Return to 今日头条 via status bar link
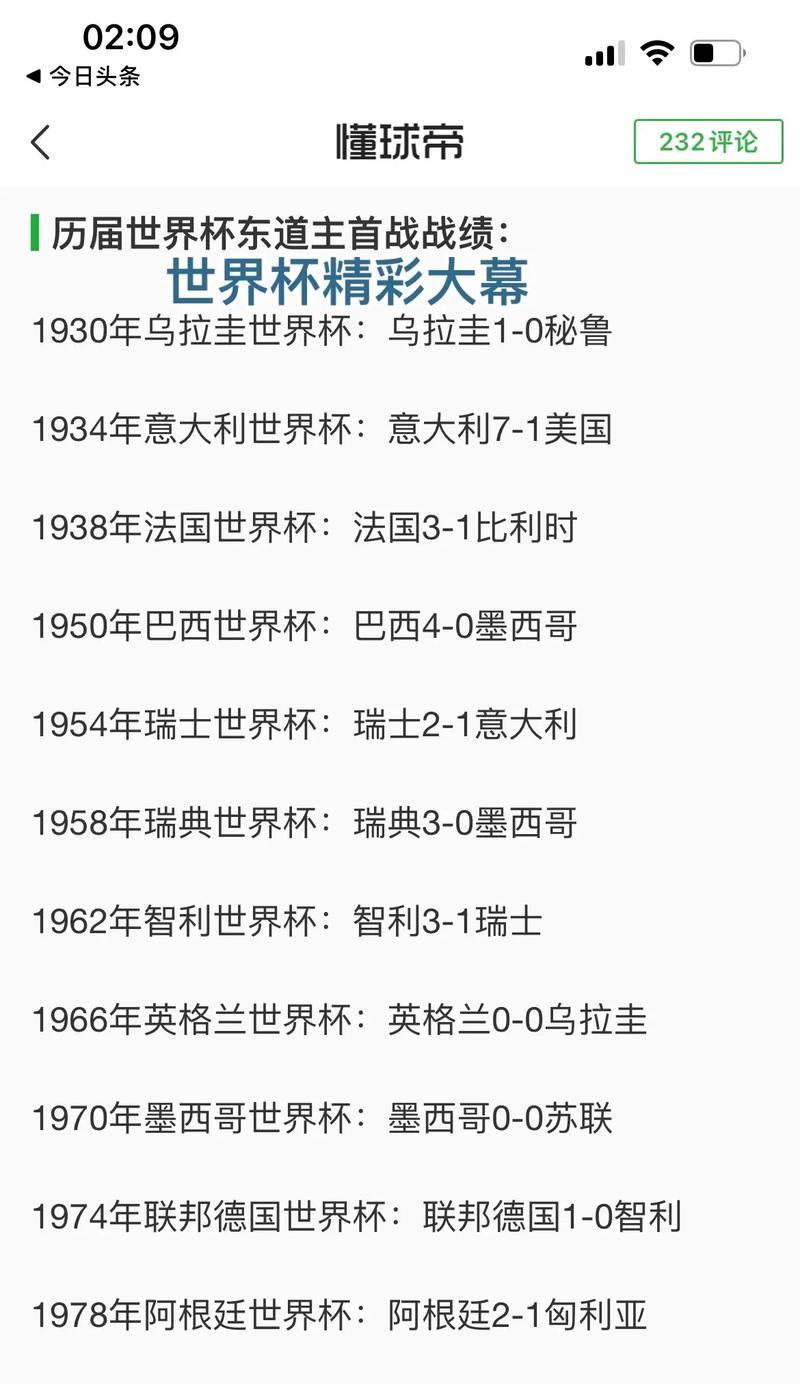Image resolution: width=800 pixels, height=1384 pixels. point(84,76)
